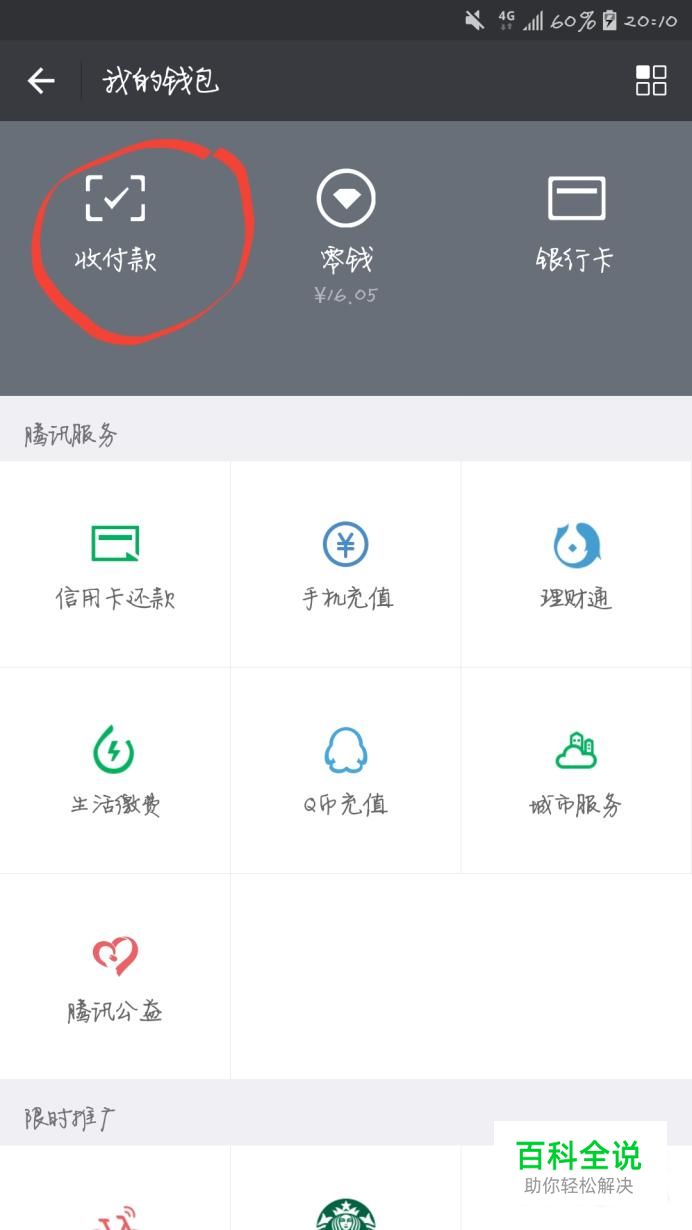Select 生活缴费 utilities payment
The width and height of the screenshot is (692, 1230).
[x=115, y=771]
